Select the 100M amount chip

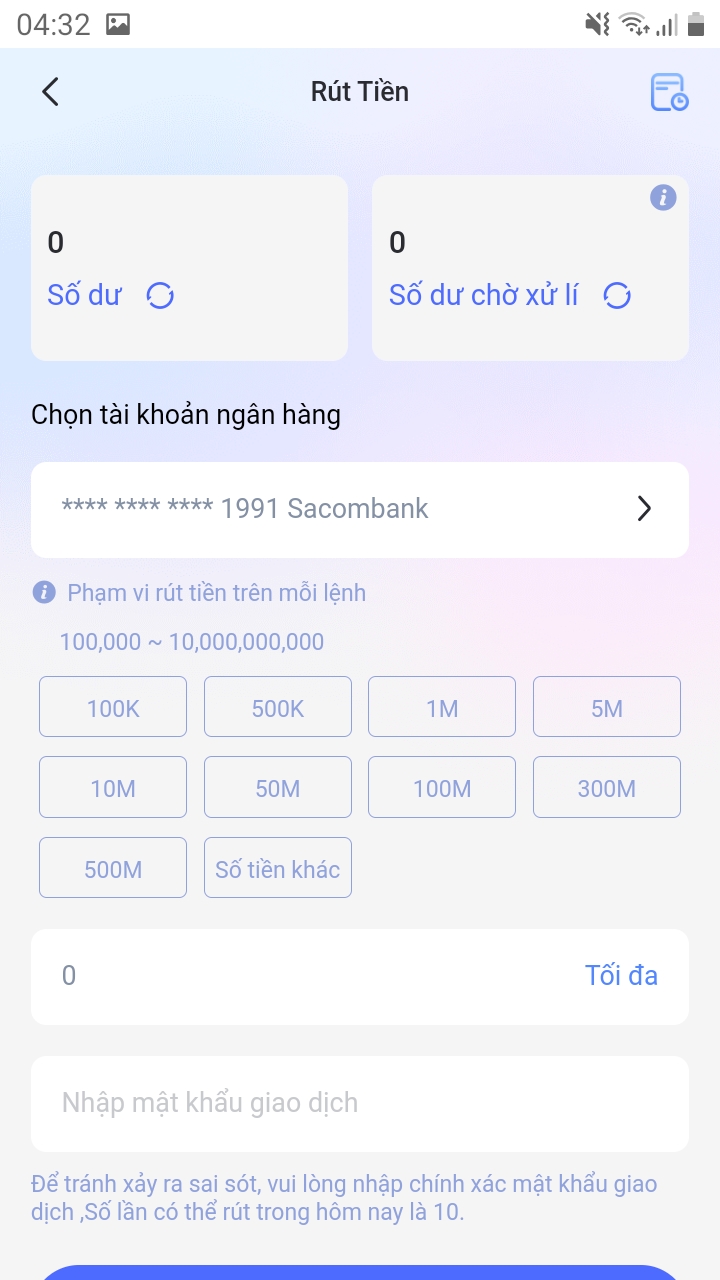pos(442,787)
